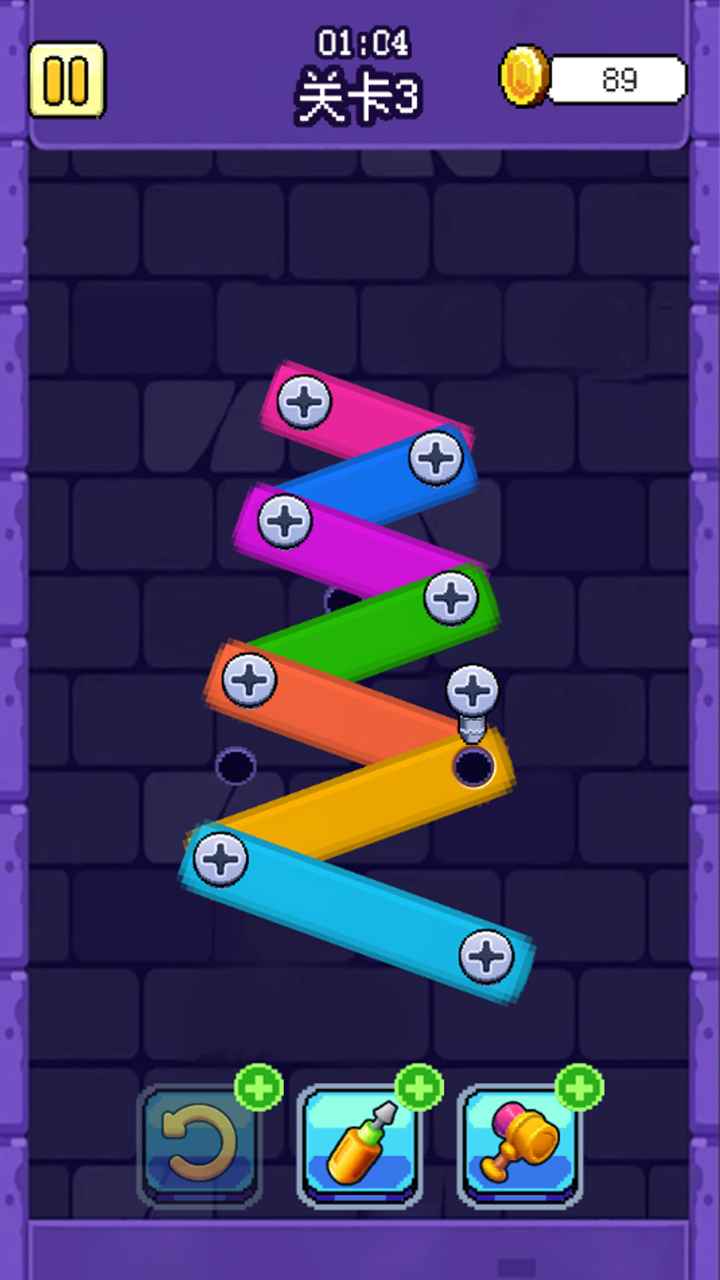Tap the right screw on the cyan bar
Viewport: 720px width, 1280px height.
487,956
